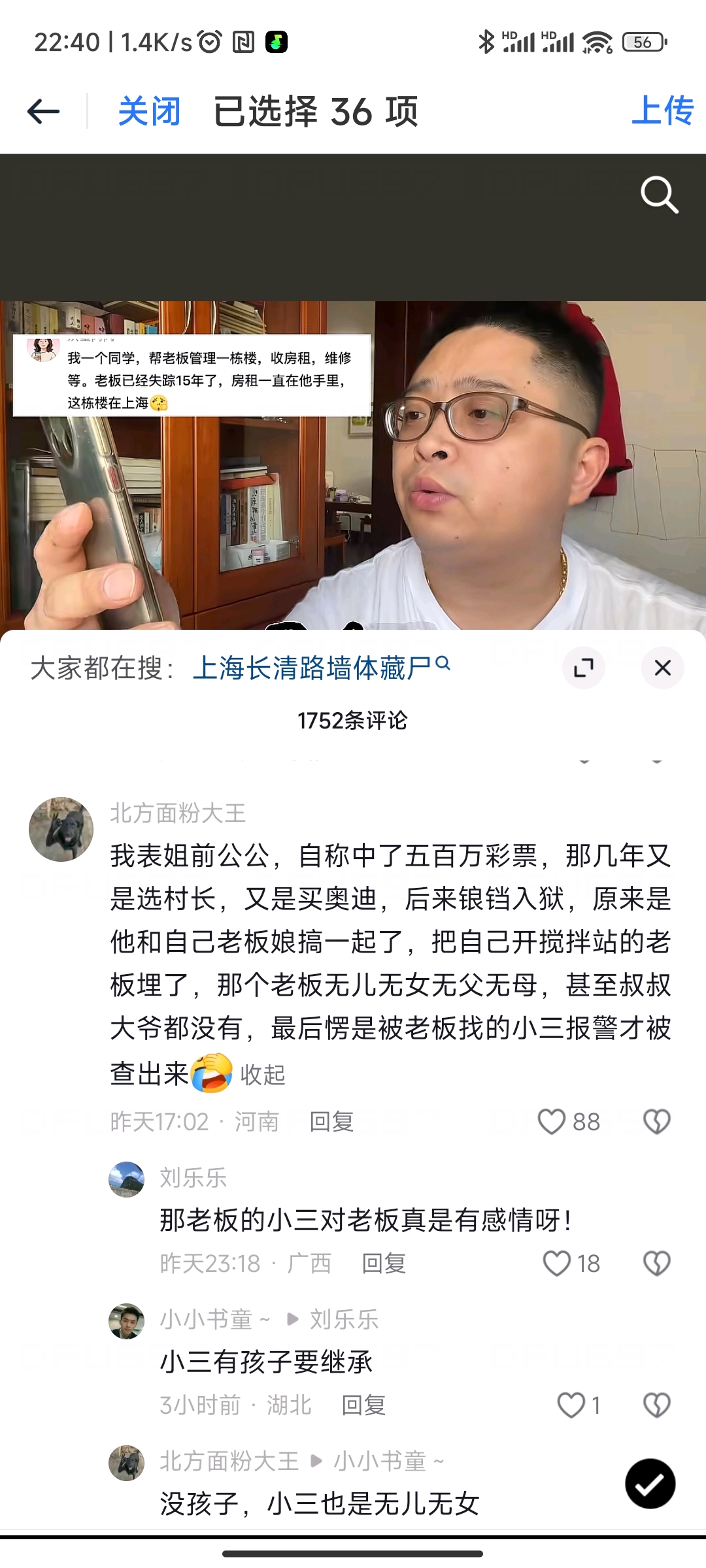Image resolution: width=706 pixels, height=1568 pixels.
Task: Expand the comments panel to full screen
Action: pyautogui.click(x=583, y=668)
